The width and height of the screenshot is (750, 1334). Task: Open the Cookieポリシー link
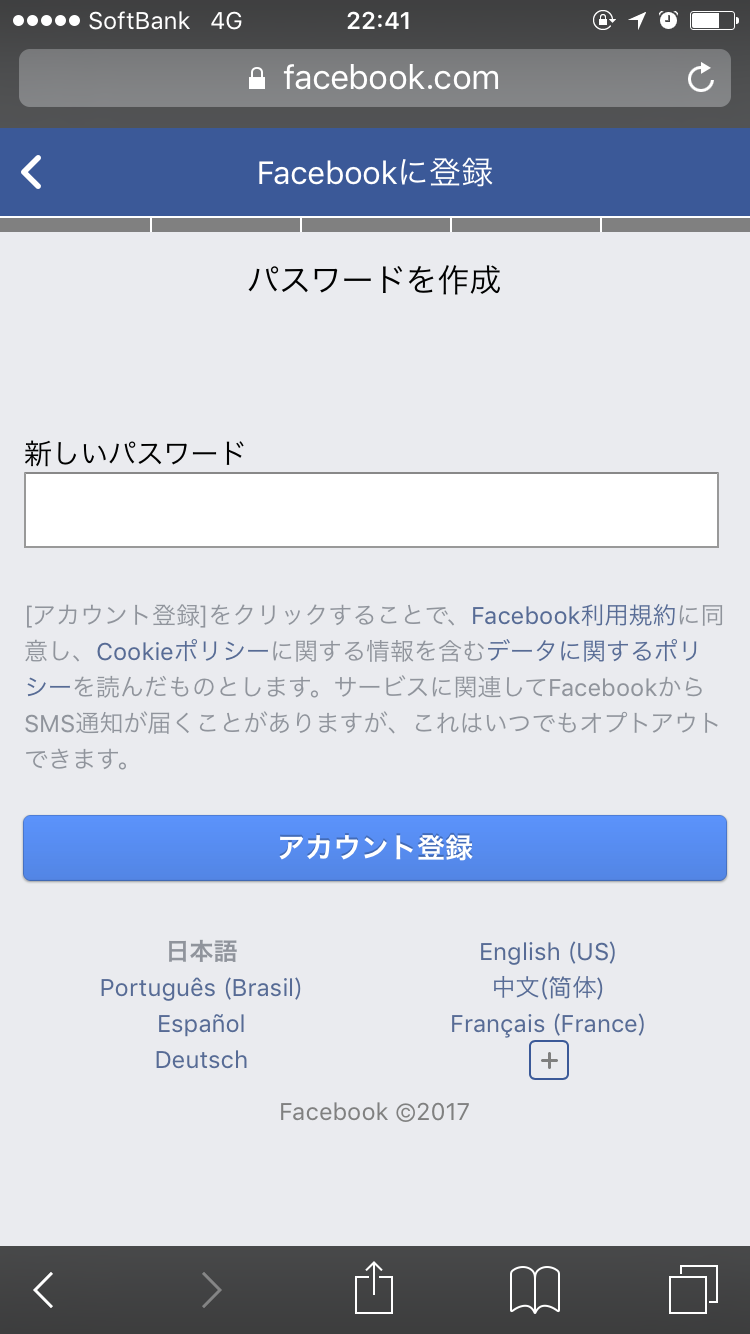tap(183, 651)
